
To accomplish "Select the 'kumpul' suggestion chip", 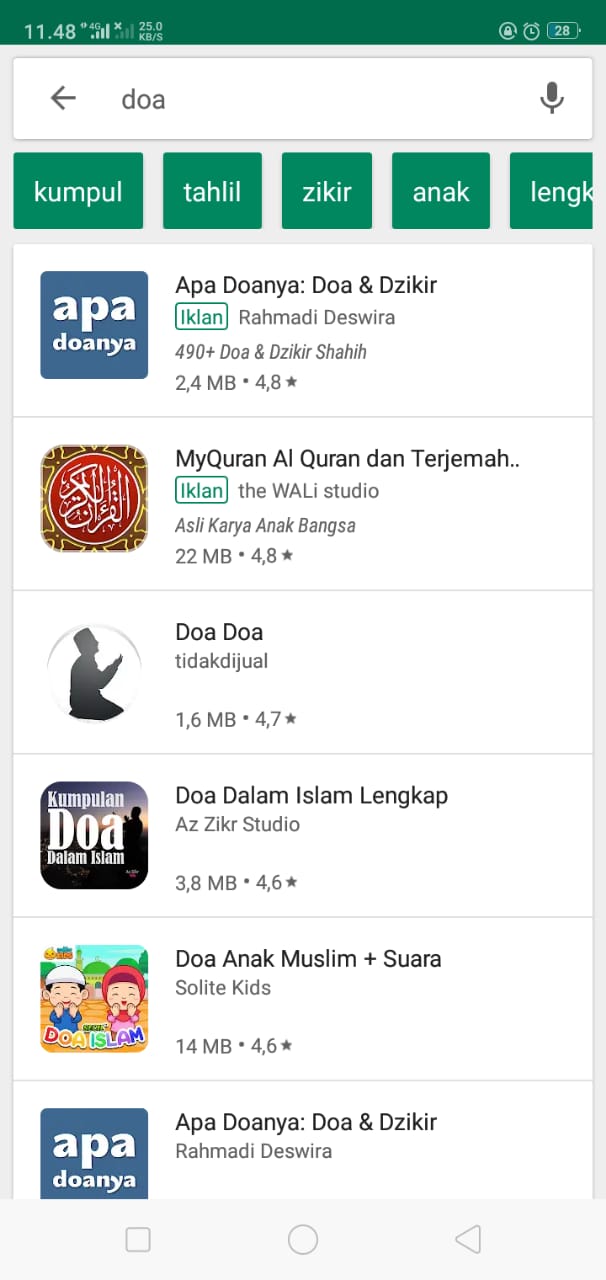I will (x=78, y=191).
